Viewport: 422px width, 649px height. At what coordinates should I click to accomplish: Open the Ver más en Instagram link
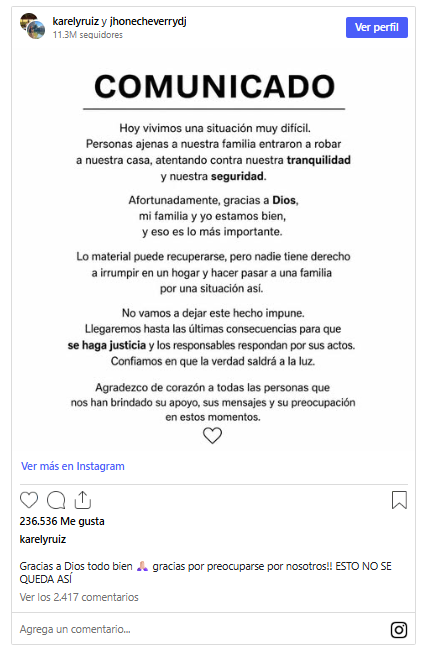click(73, 466)
